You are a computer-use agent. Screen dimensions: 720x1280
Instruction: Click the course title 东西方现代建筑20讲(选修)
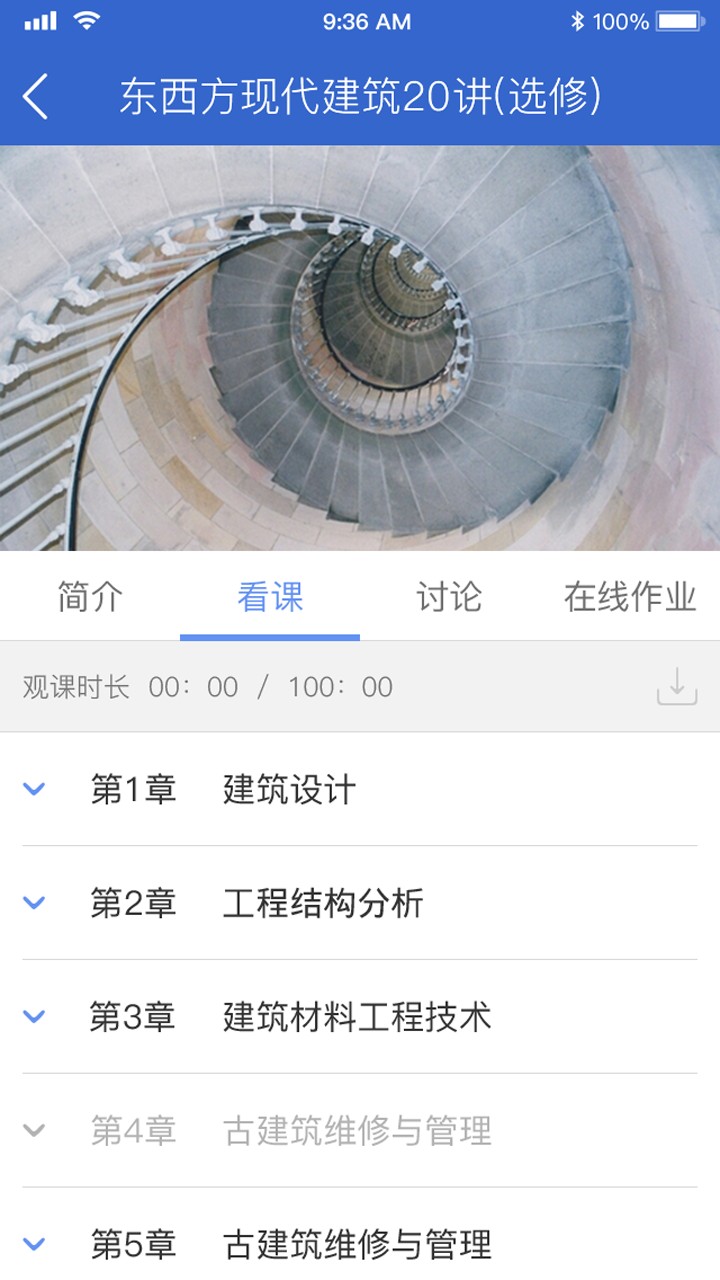click(360, 96)
